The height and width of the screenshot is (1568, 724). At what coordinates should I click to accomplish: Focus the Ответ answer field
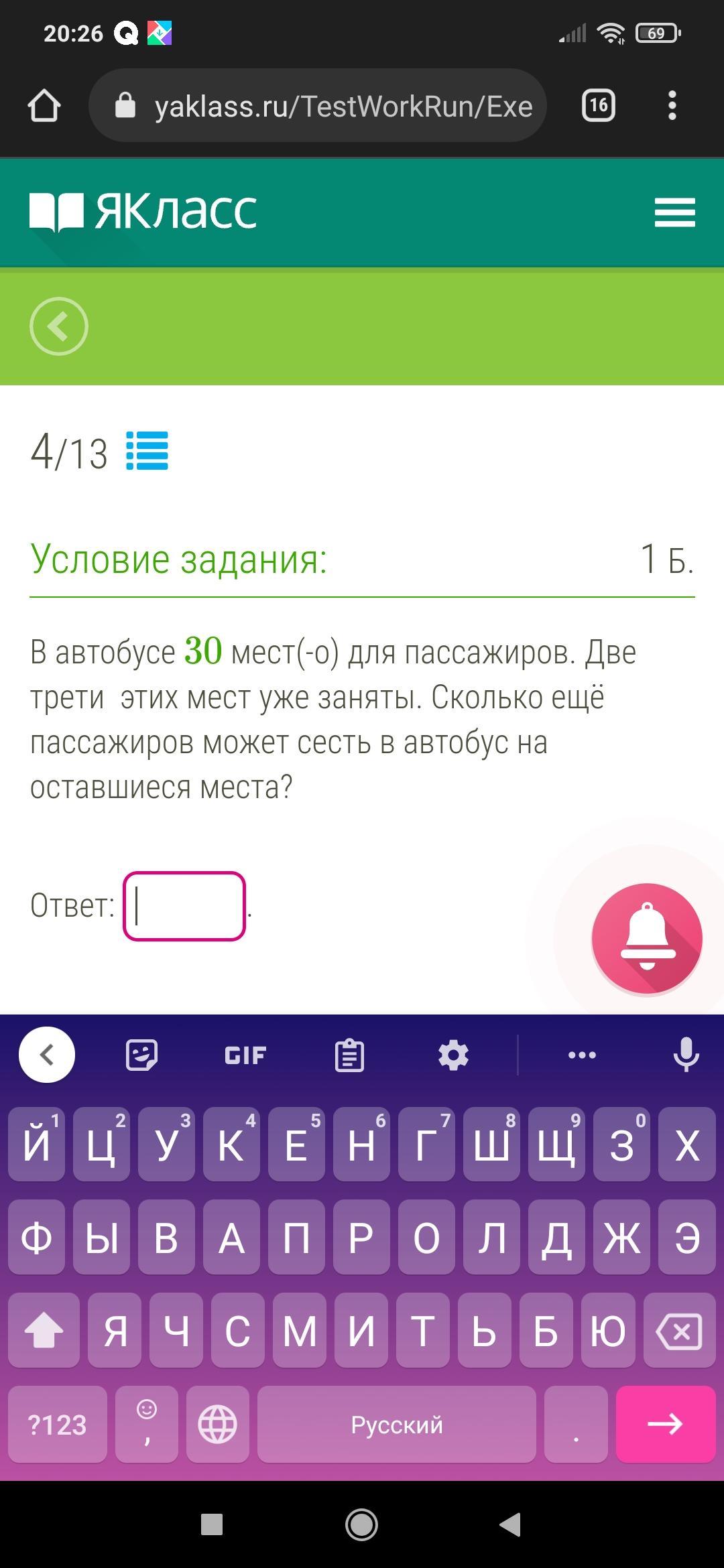[184, 906]
